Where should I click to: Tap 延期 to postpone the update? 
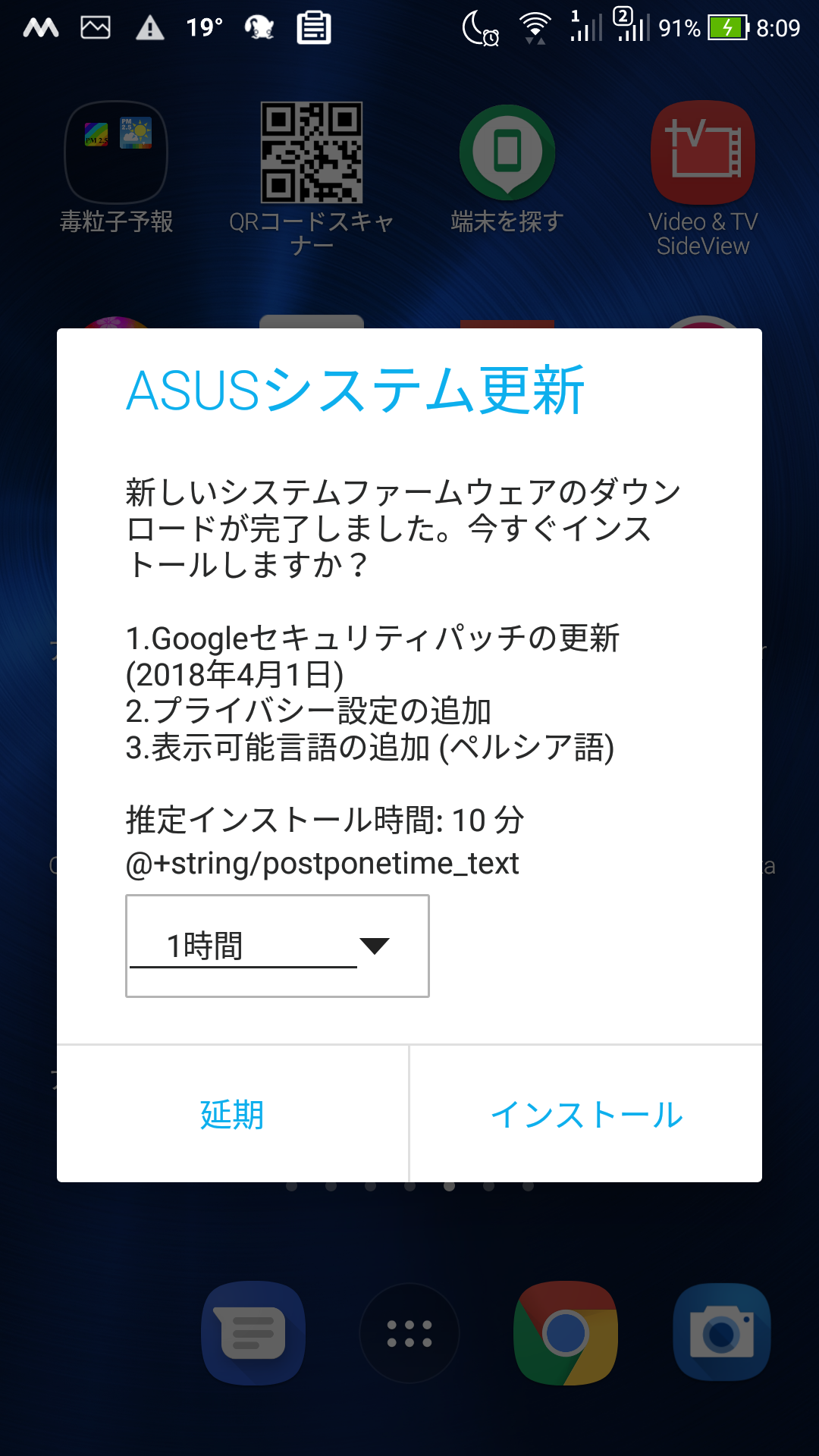232,1114
